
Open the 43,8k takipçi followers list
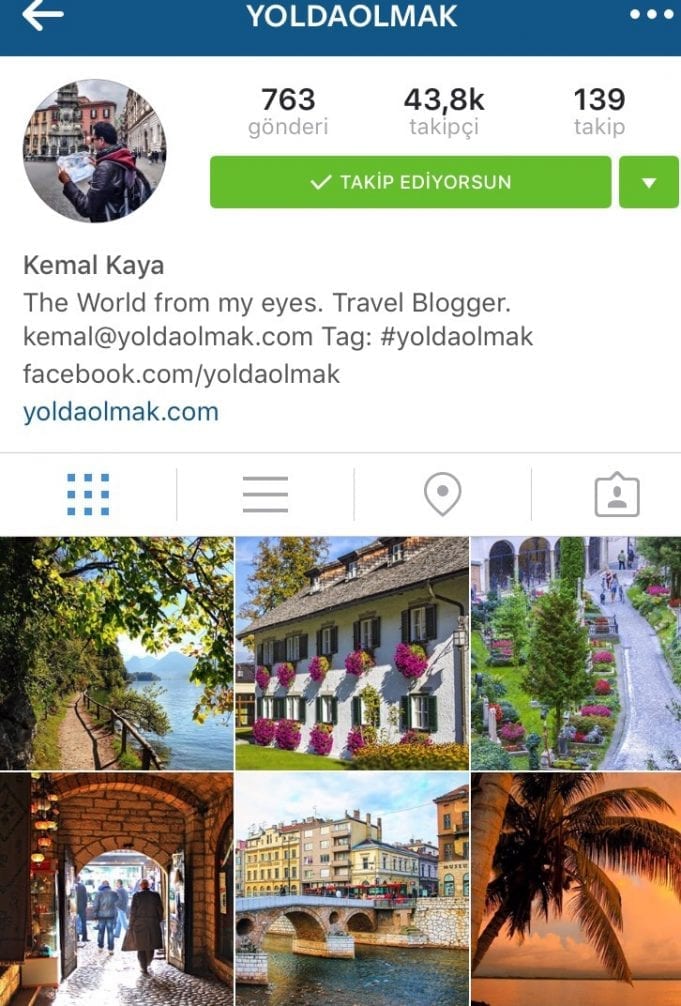(444, 111)
